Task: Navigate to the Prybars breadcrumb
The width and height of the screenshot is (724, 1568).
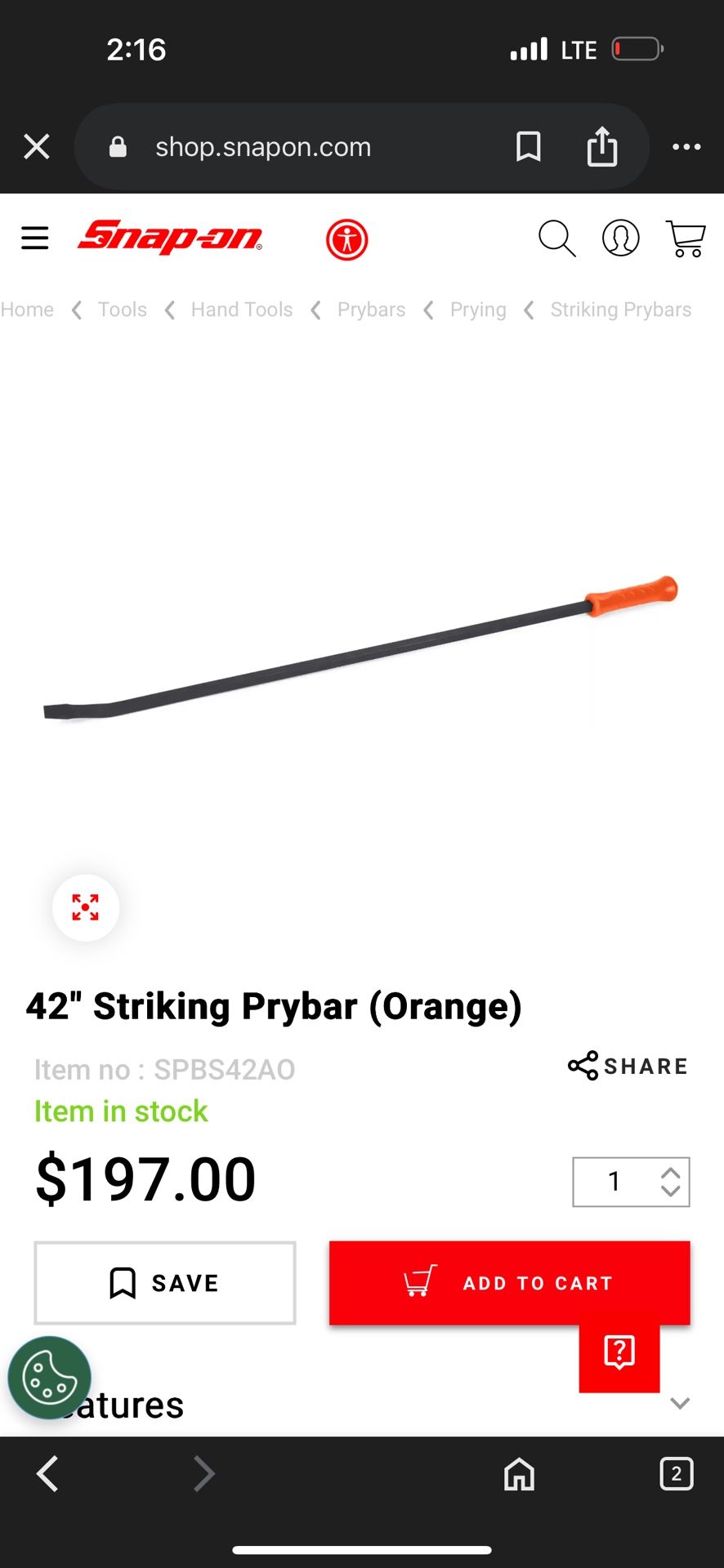Action: click(x=370, y=310)
